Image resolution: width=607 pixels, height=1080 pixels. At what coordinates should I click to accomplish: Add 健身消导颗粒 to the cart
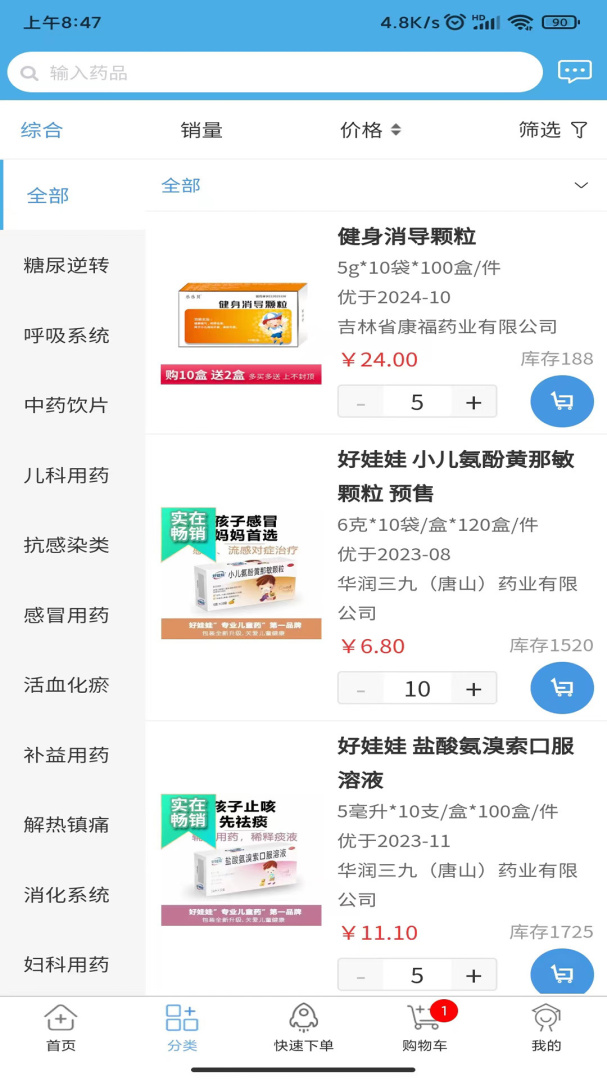click(561, 402)
